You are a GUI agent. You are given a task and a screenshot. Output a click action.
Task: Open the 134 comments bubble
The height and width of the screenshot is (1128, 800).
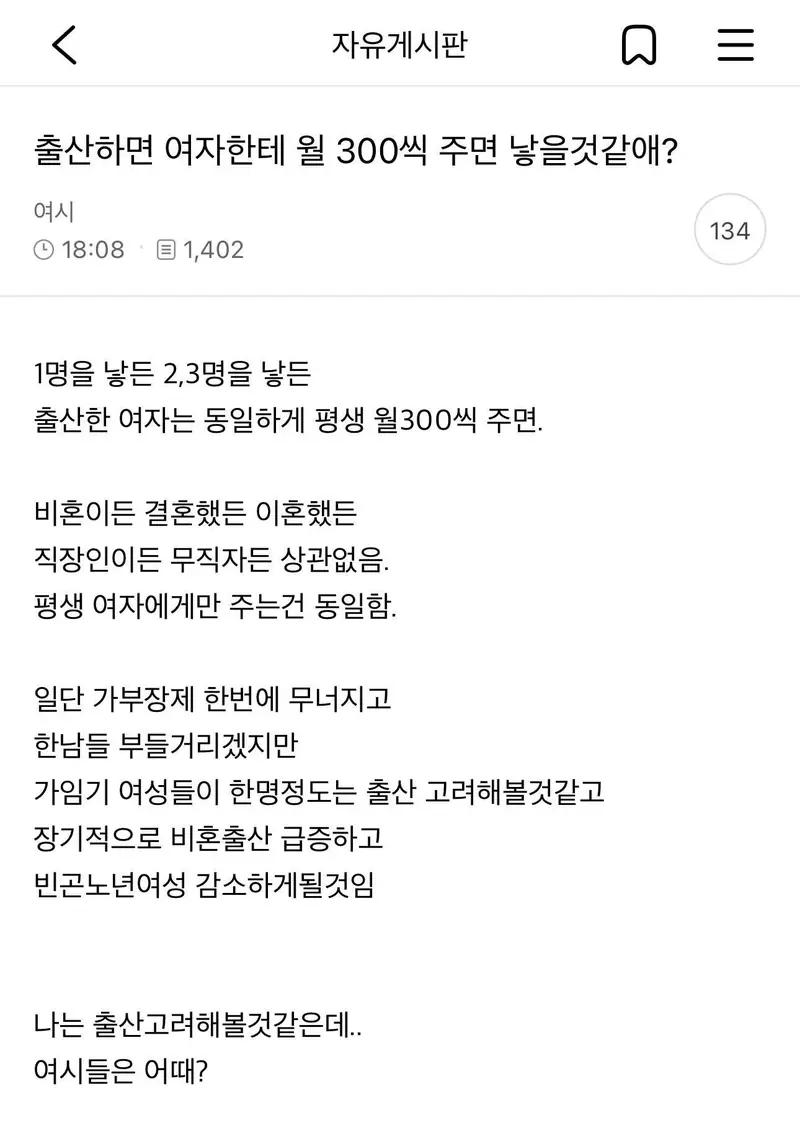(x=729, y=231)
